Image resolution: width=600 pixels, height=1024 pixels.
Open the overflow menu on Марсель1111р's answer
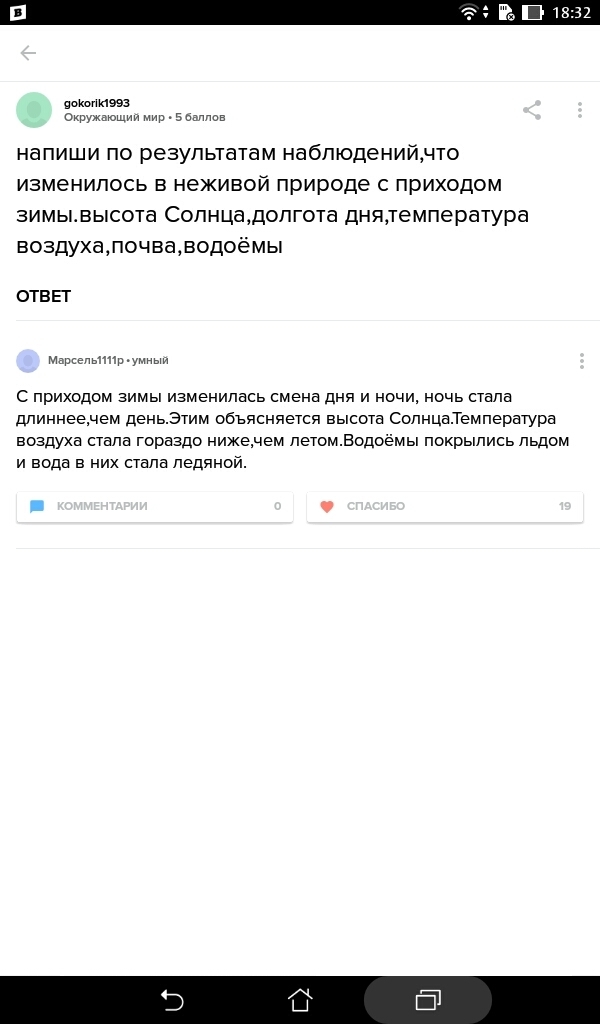(581, 361)
